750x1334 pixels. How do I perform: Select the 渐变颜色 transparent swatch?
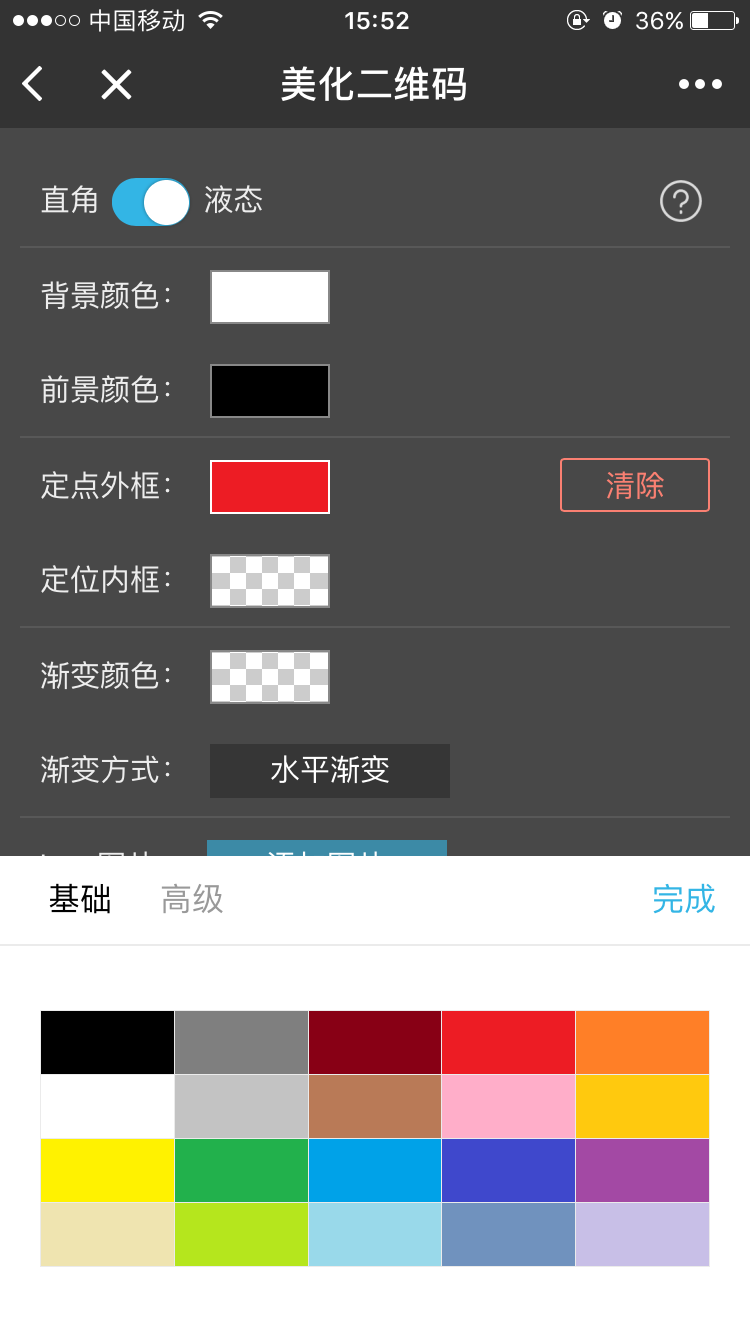[270, 677]
